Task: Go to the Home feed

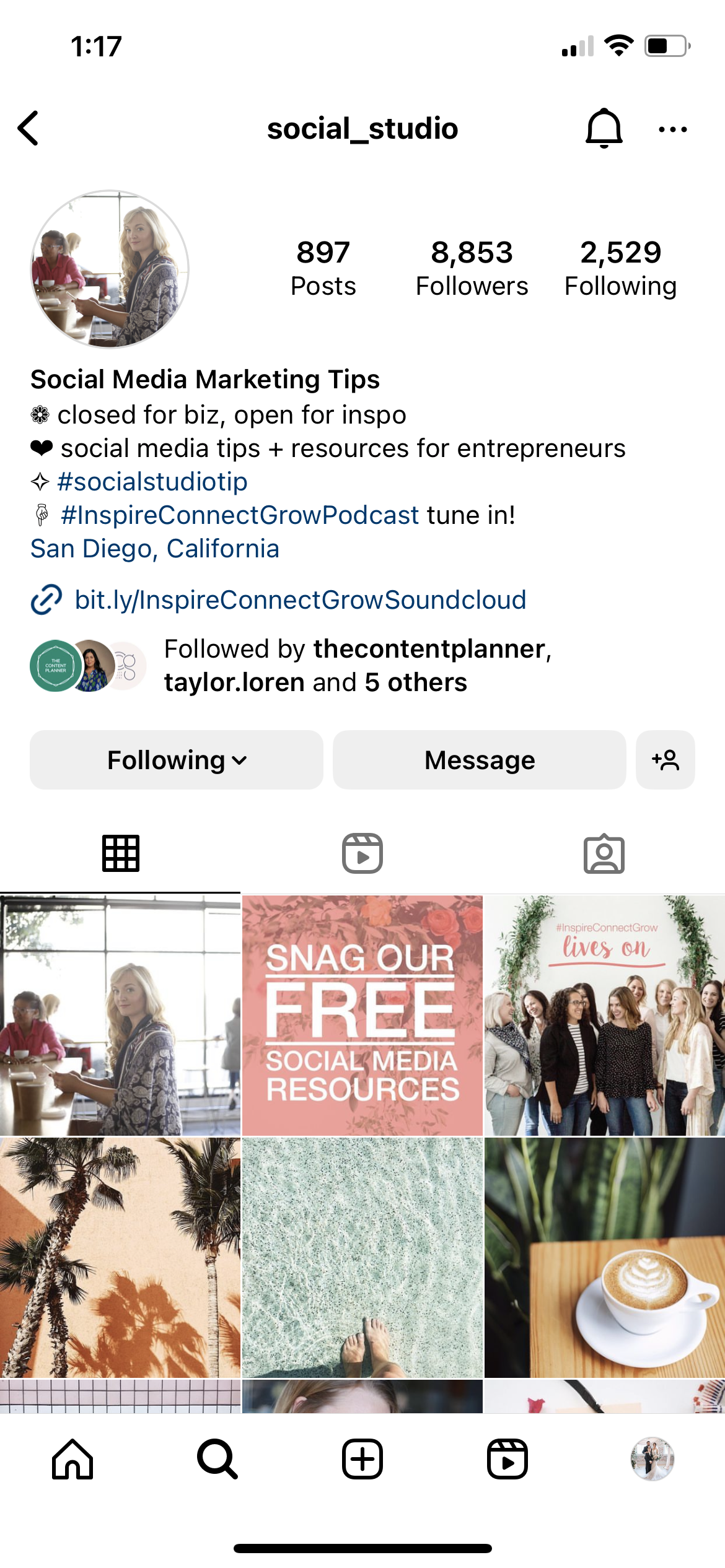Action: coord(72,1459)
